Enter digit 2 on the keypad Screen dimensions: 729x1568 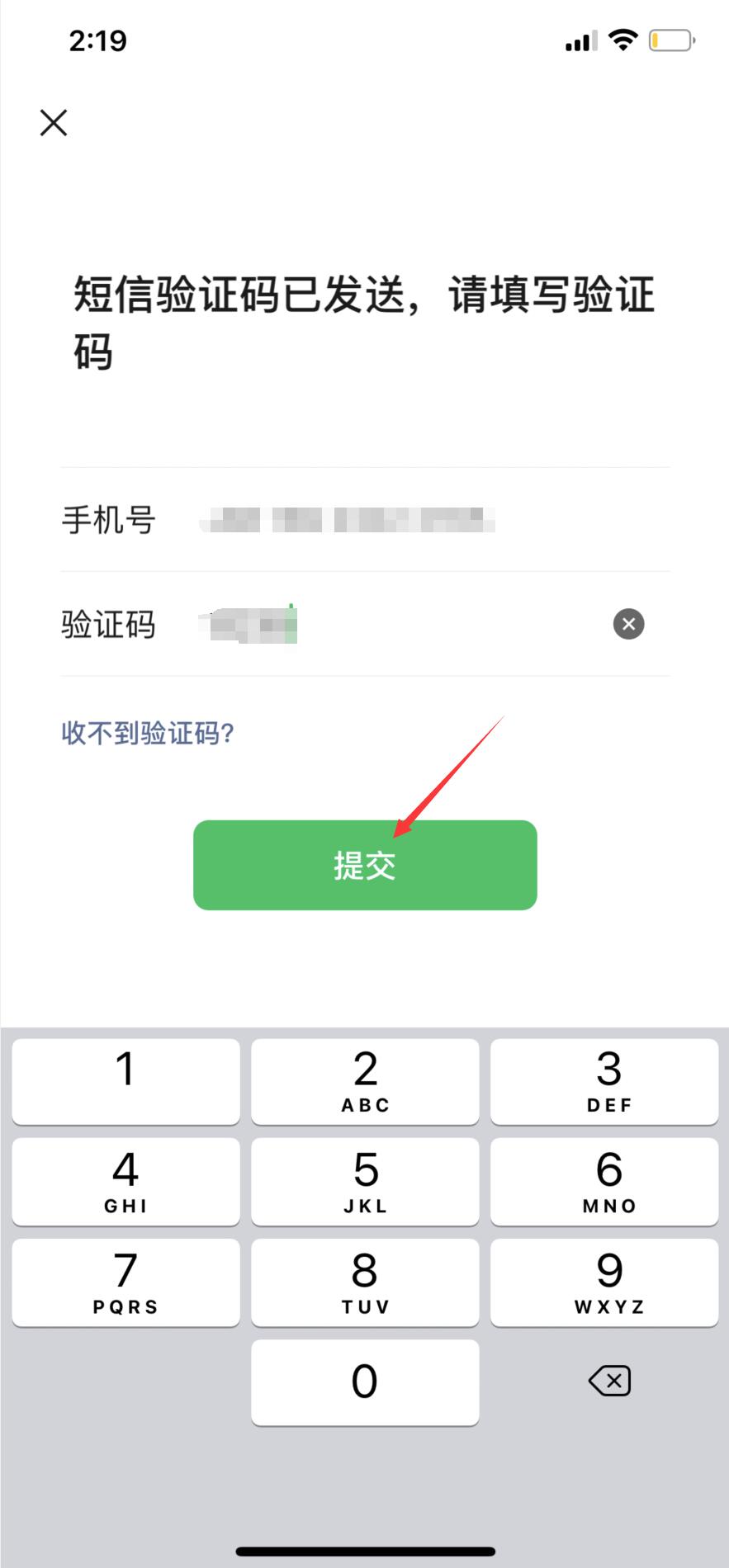click(x=365, y=1081)
